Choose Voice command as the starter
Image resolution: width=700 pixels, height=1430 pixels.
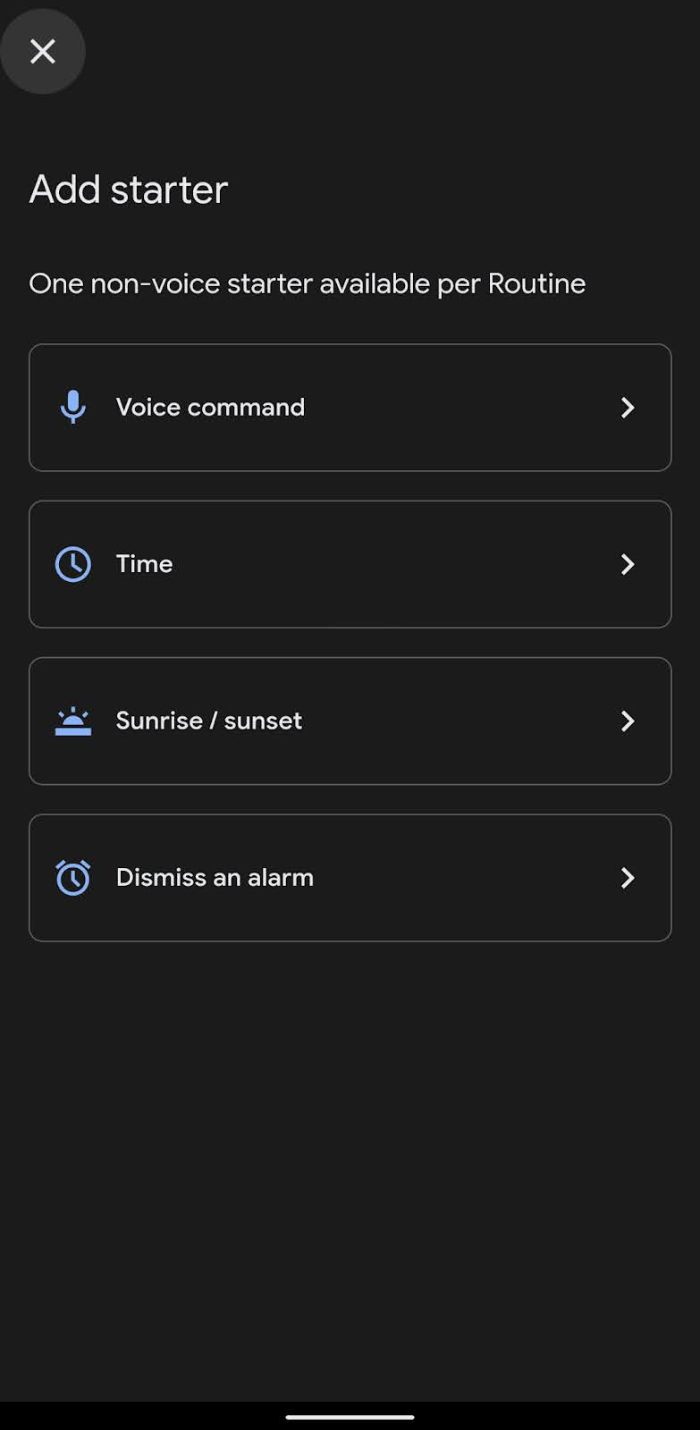point(349,407)
